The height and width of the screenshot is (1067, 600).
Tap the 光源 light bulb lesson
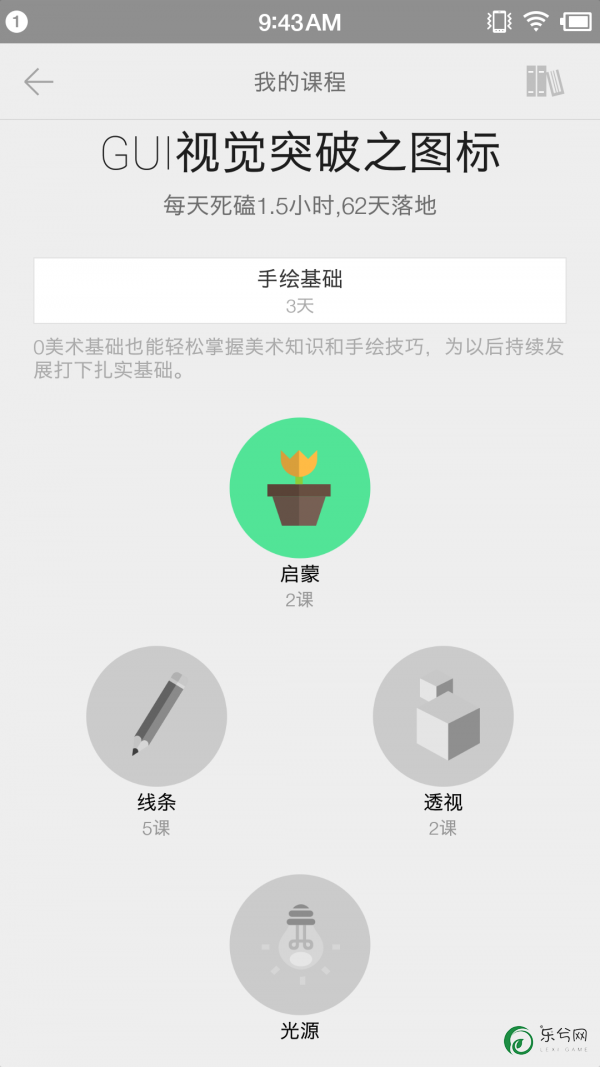[300, 945]
